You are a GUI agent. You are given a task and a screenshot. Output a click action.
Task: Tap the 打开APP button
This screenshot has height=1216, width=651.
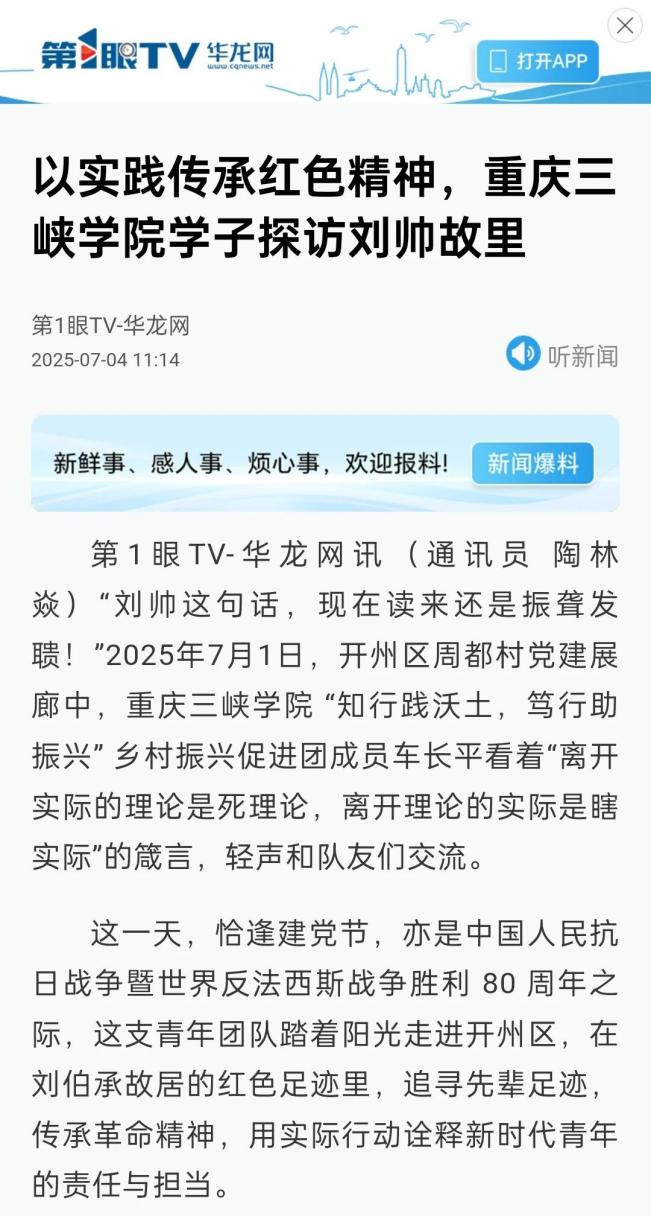[x=537, y=62]
